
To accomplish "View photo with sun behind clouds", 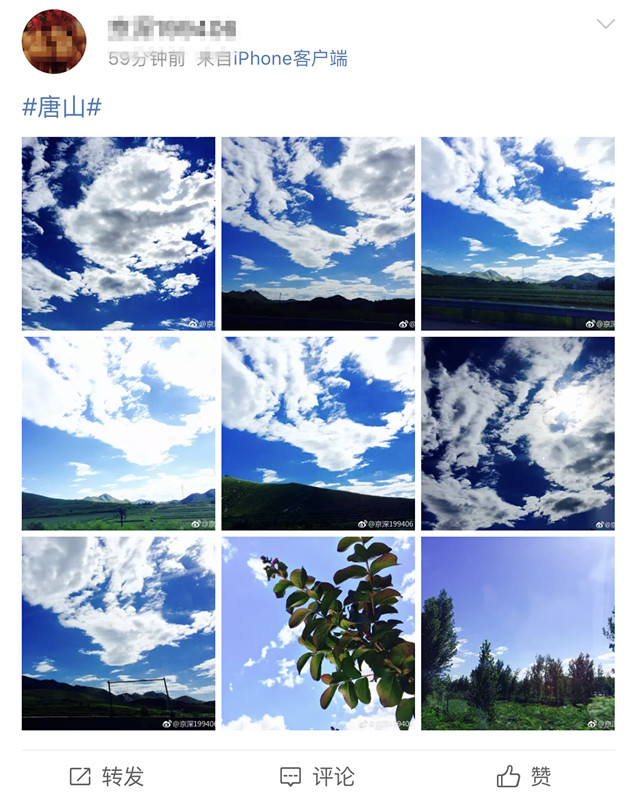I will point(517,433).
